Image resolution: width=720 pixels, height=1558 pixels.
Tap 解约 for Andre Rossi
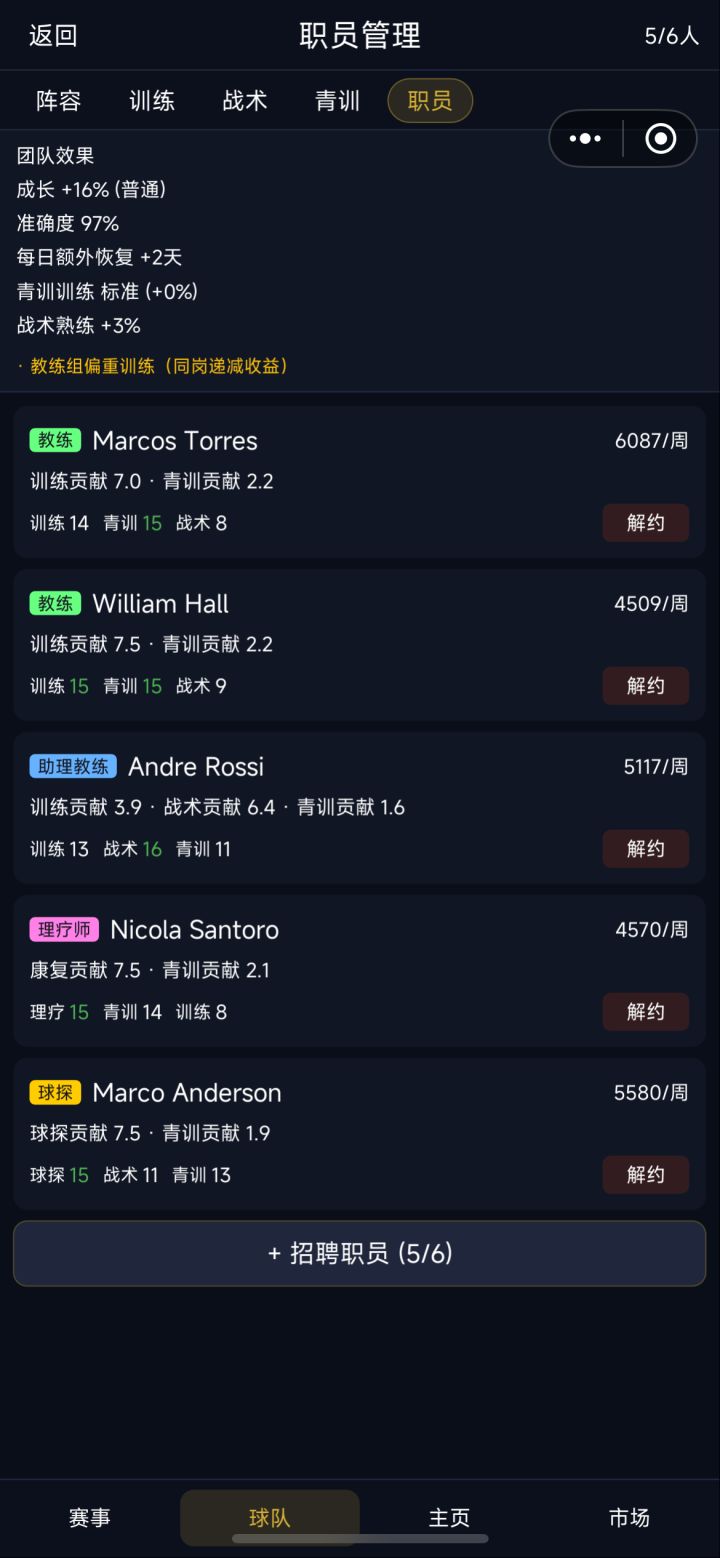[645, 849]
